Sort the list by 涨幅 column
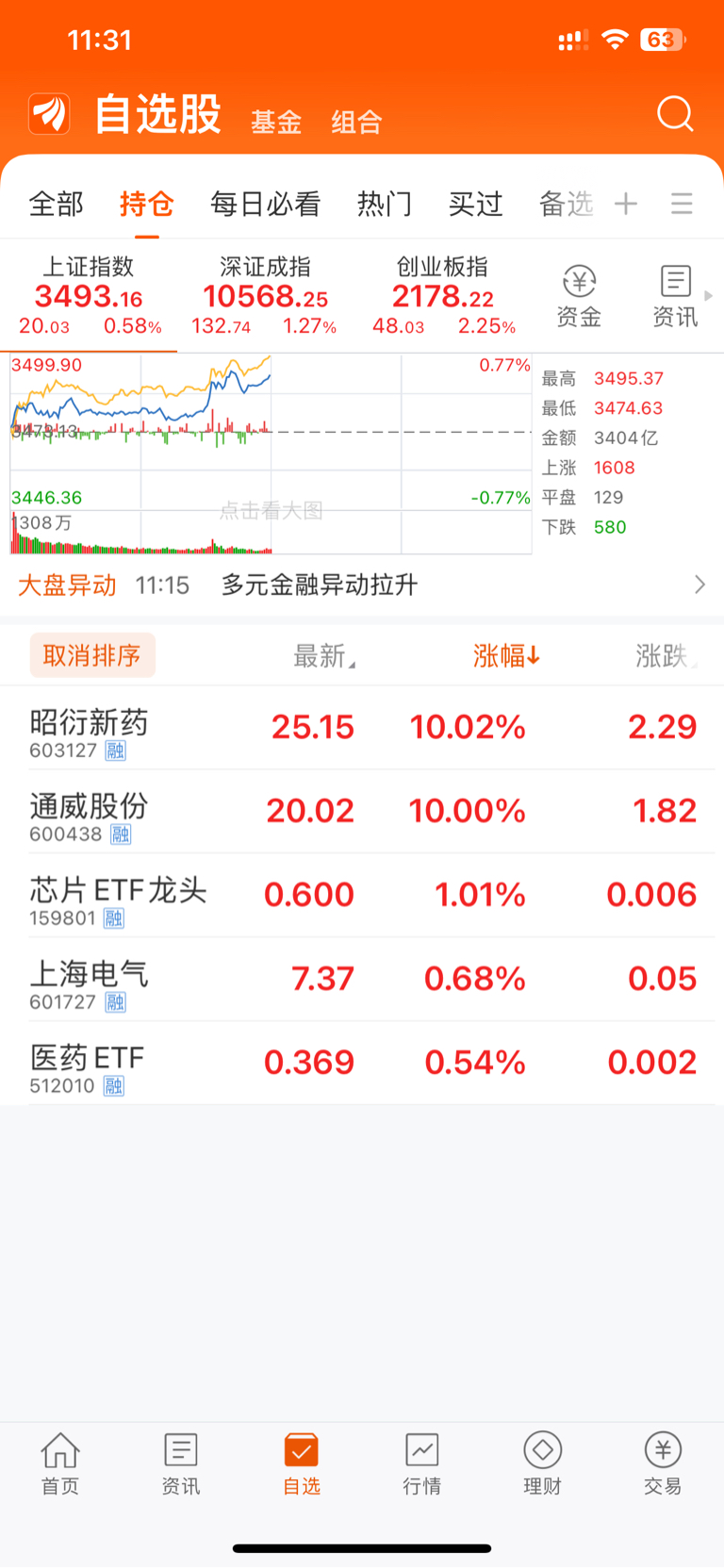724x1568 pixels. pyautogui.click(x=506, y=655)
